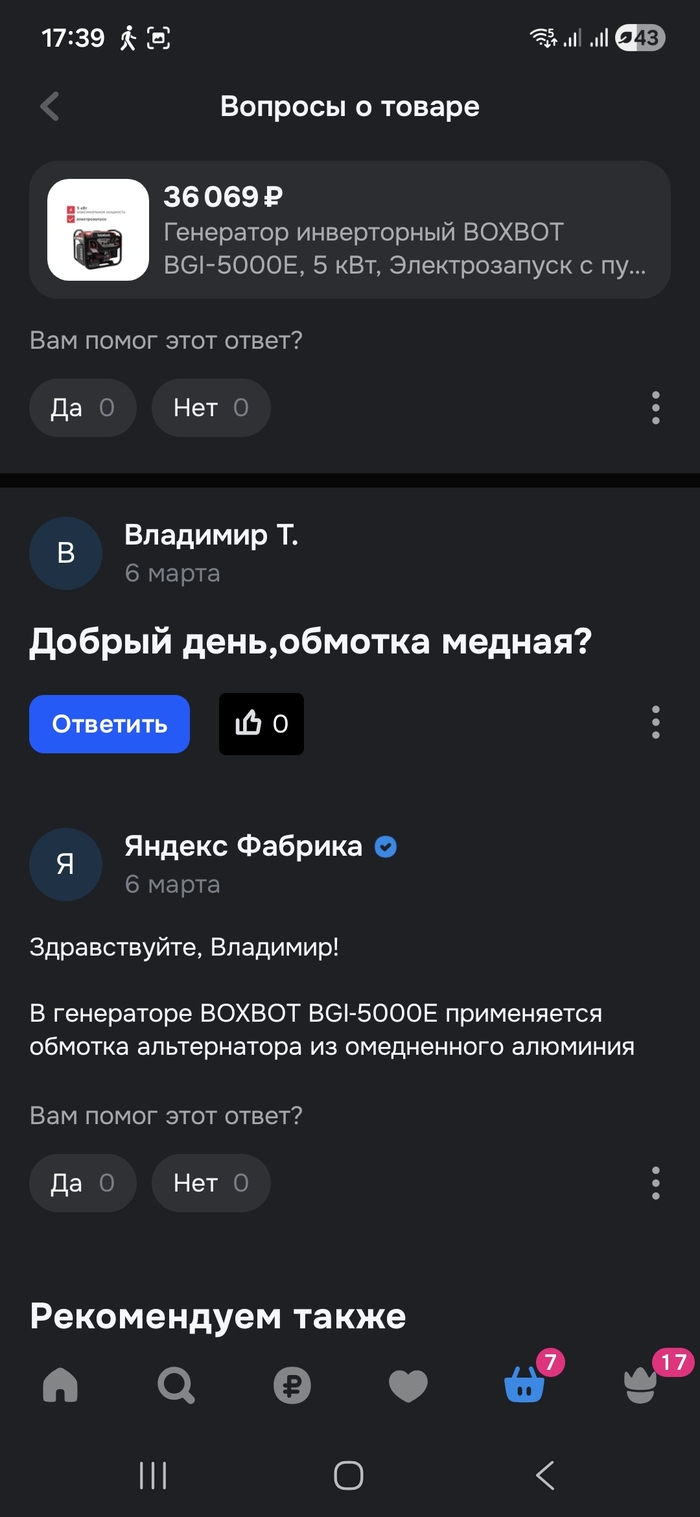Choose Да in the feedback row above Vladimir's question

82,407
